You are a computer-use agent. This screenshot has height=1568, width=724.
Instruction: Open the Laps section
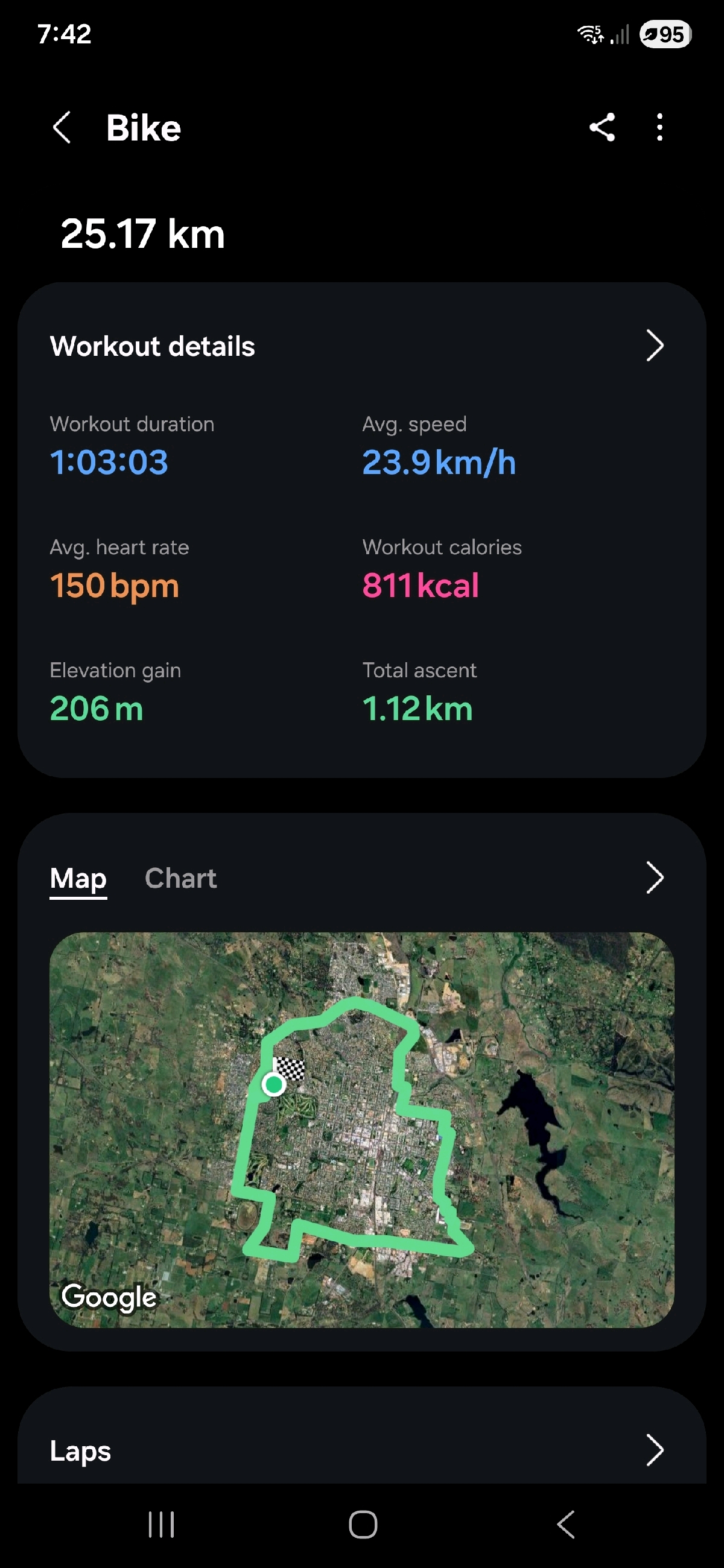tap(654, 1450)
